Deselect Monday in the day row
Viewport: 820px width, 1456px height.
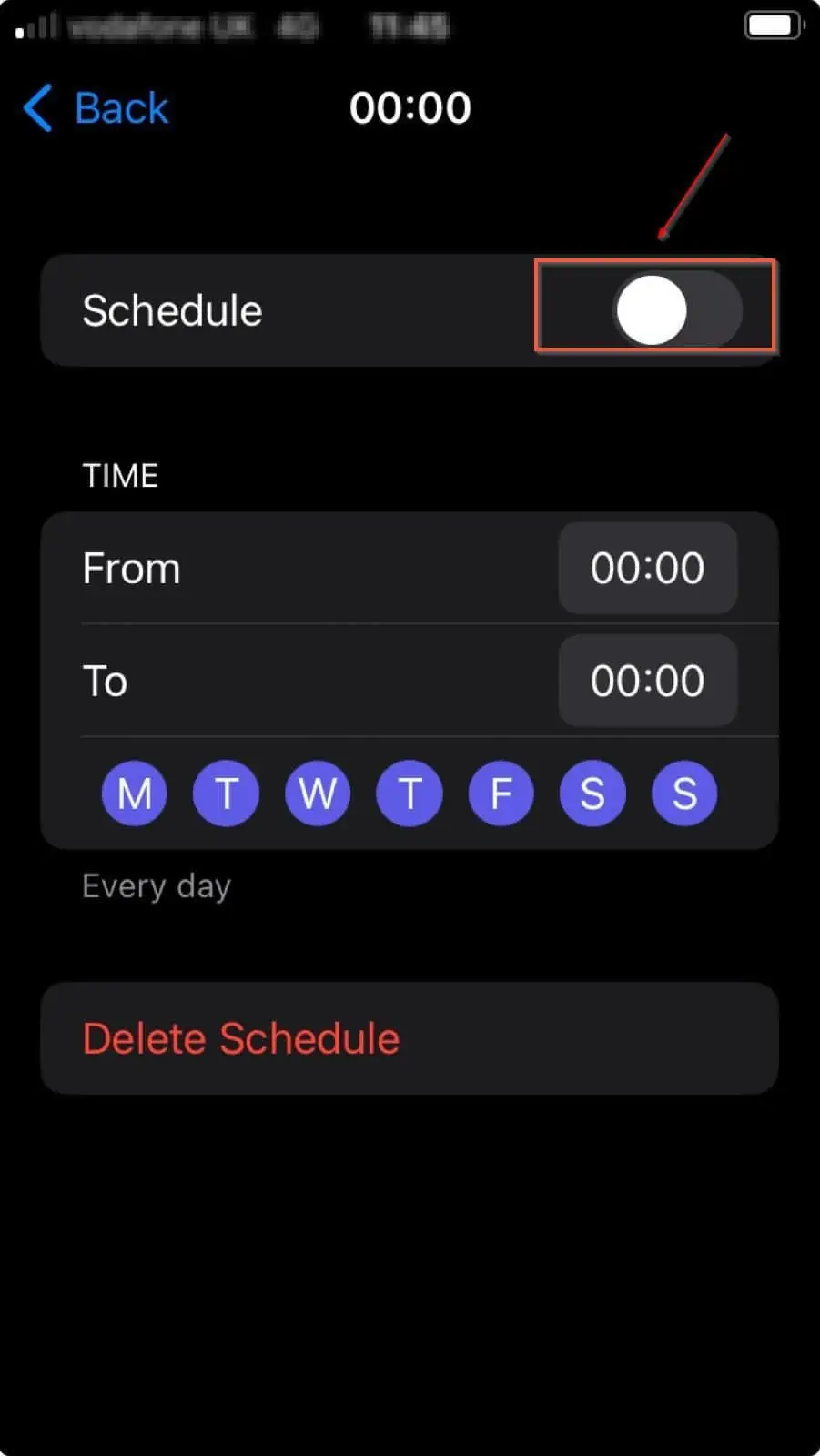pos(135,794)
